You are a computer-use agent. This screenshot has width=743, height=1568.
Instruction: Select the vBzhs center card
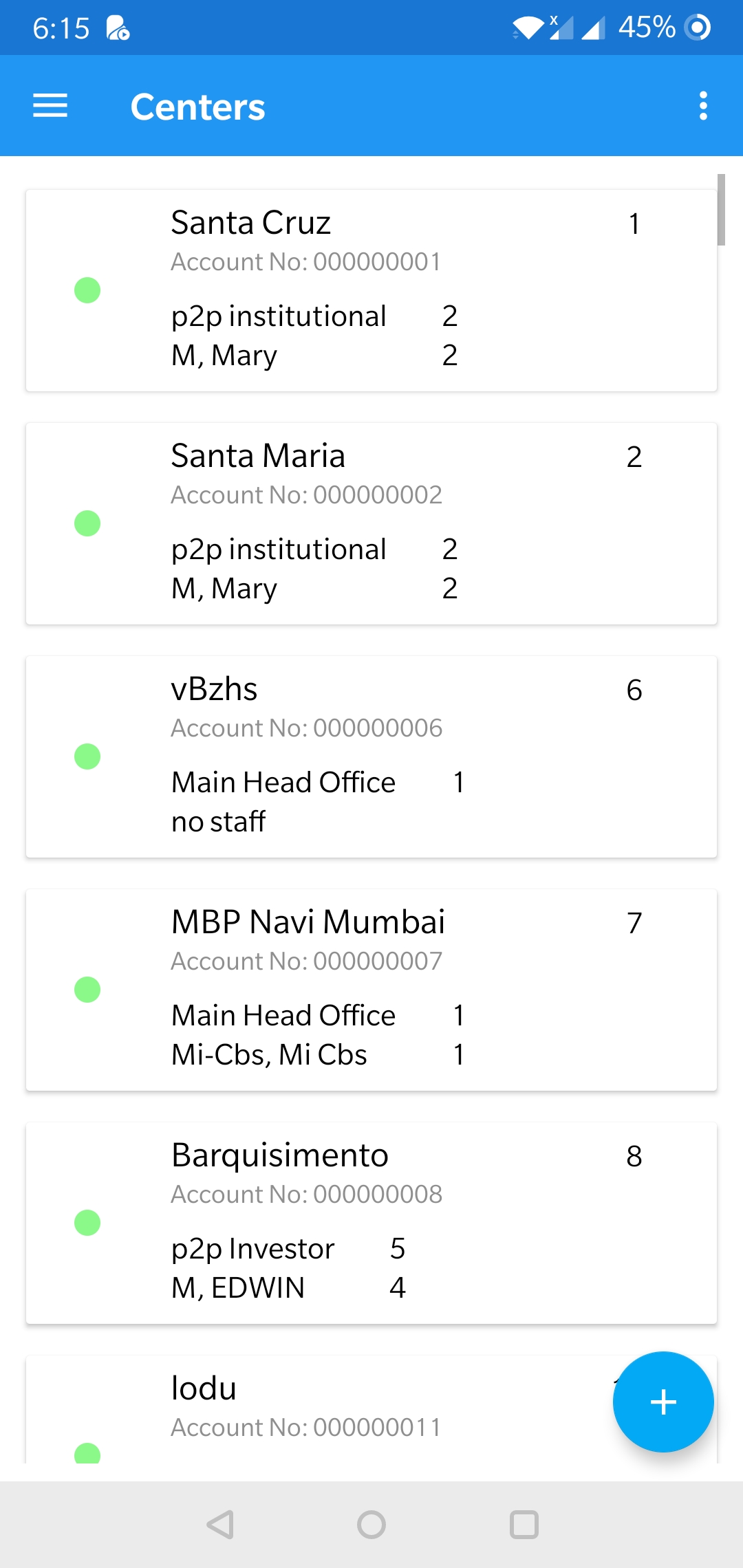tap(371, 756)
